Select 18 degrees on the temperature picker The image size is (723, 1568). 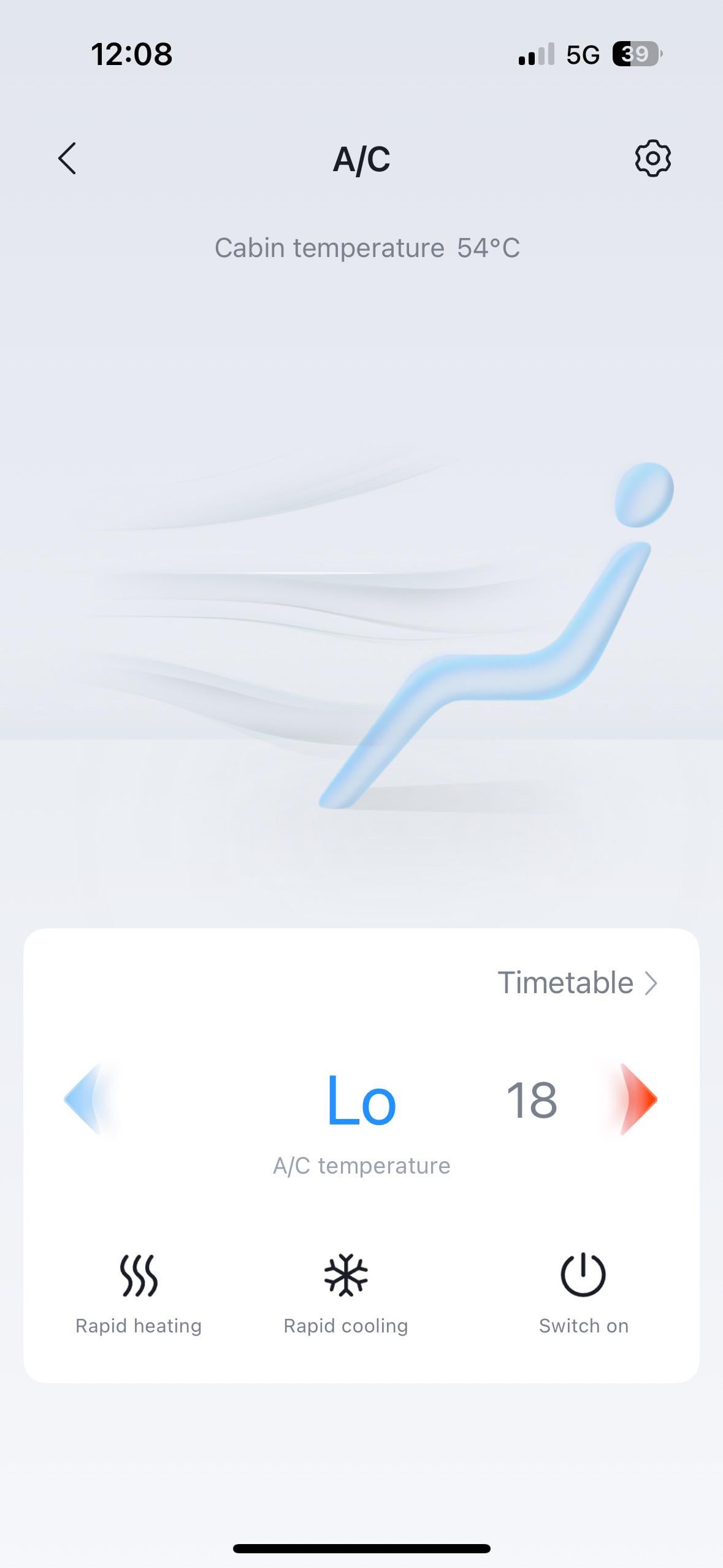pyautogui.click(x=531, y=1101)
